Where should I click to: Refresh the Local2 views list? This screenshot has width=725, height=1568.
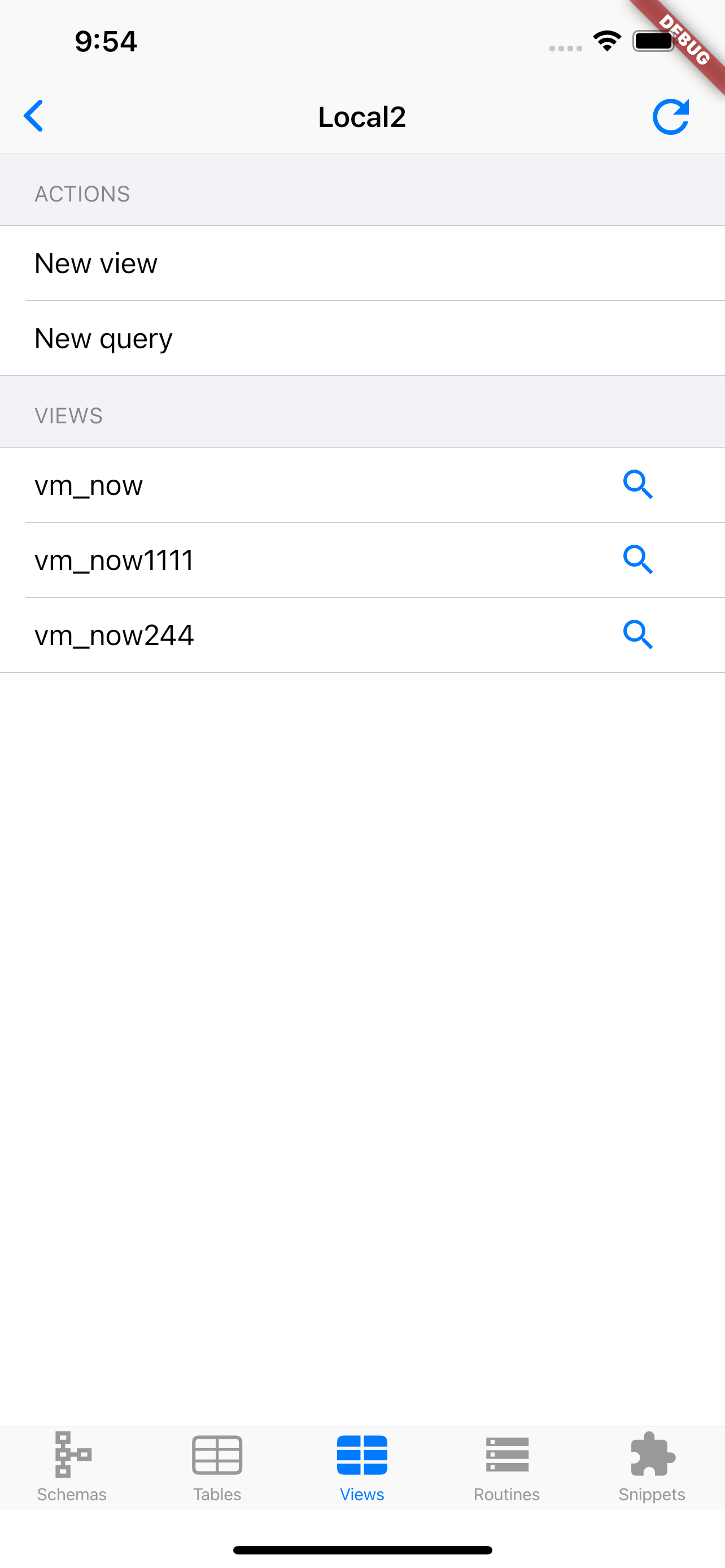pyautogui.click(x=671, y=116)
